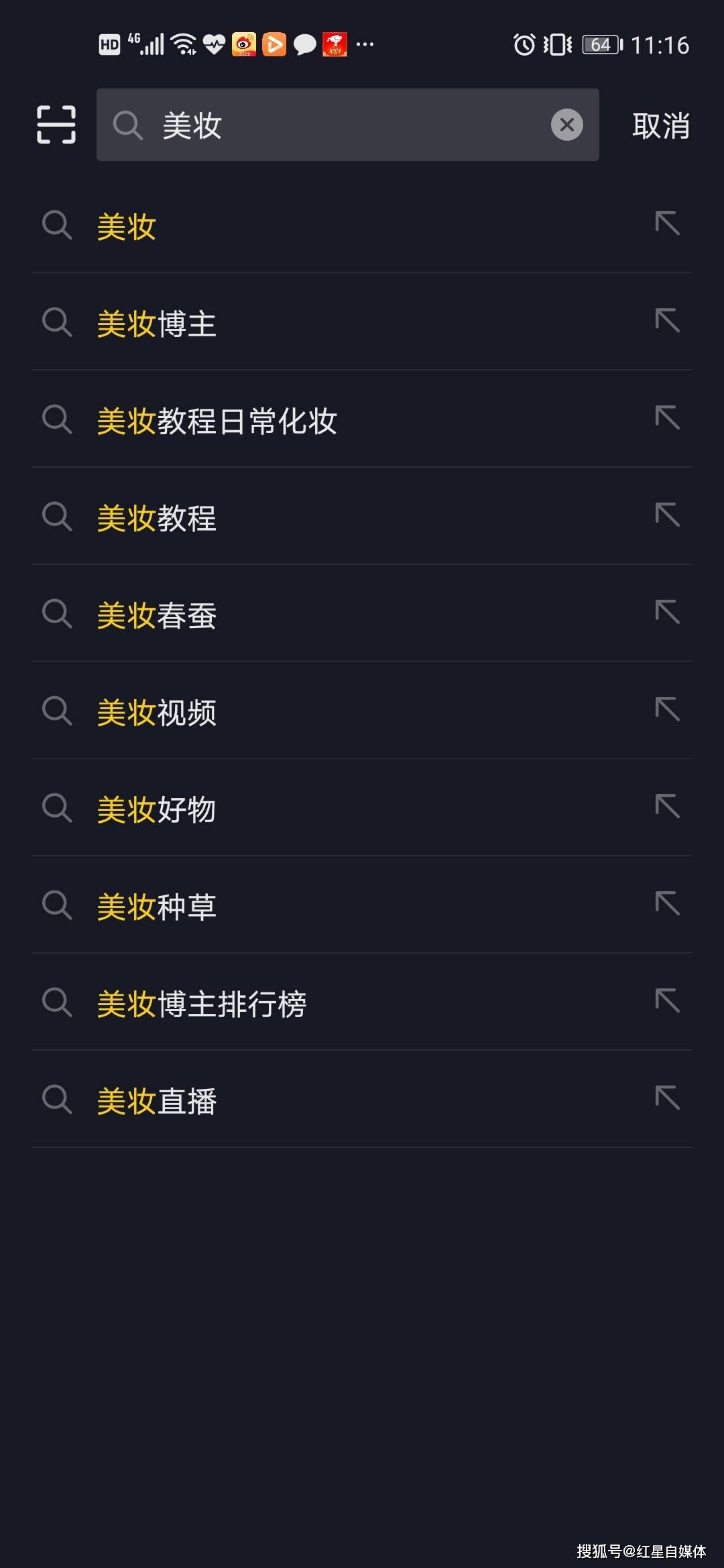The image size is (724, 1568).
Task: Select the 美妆 suggestion
Action: pos(127,226)
